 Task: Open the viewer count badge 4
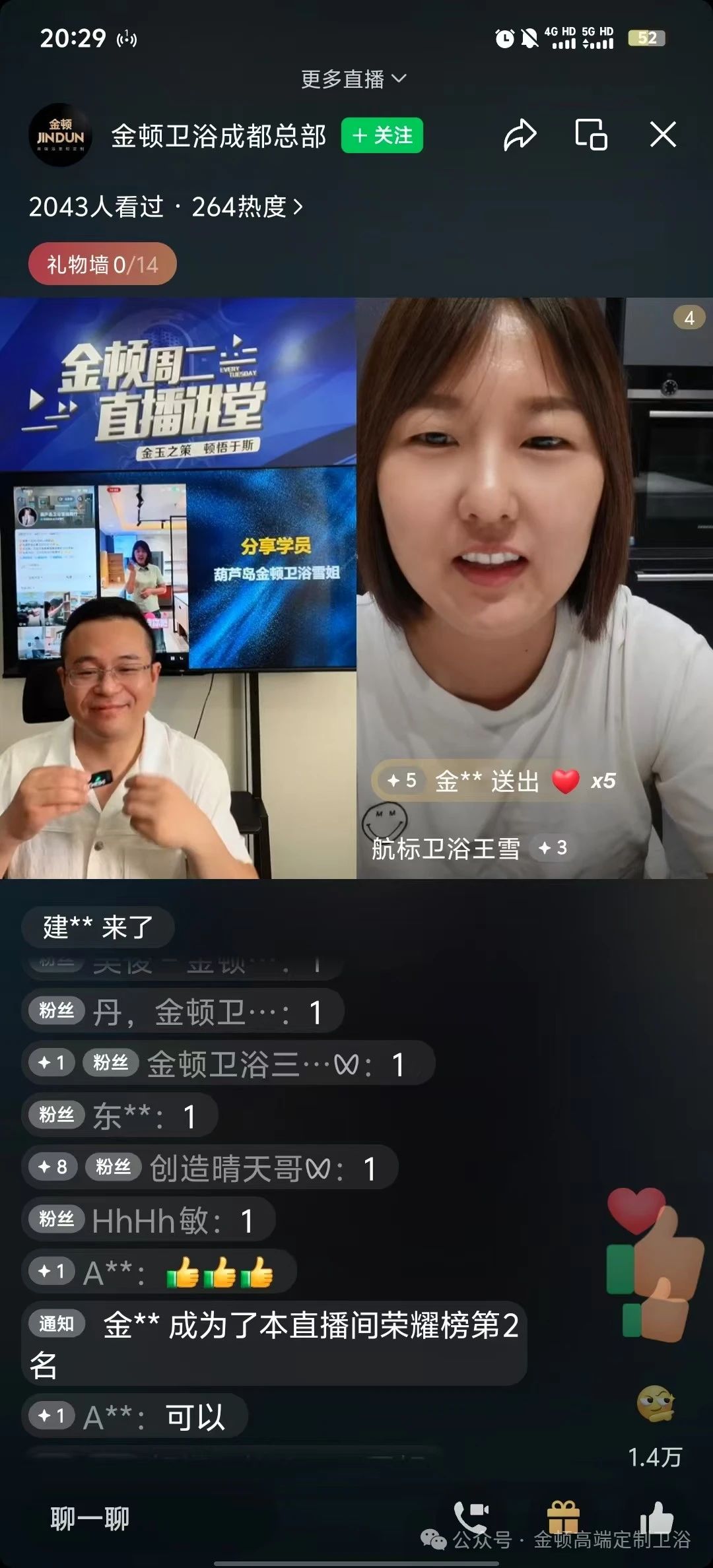point(689,318)
